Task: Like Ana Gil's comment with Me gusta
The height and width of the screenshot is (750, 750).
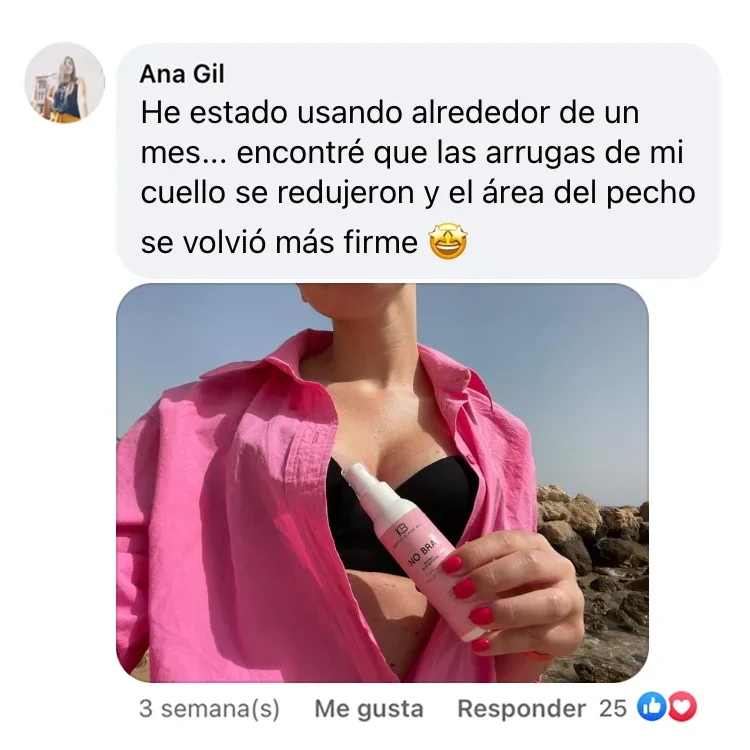Action: click(368, 709)
